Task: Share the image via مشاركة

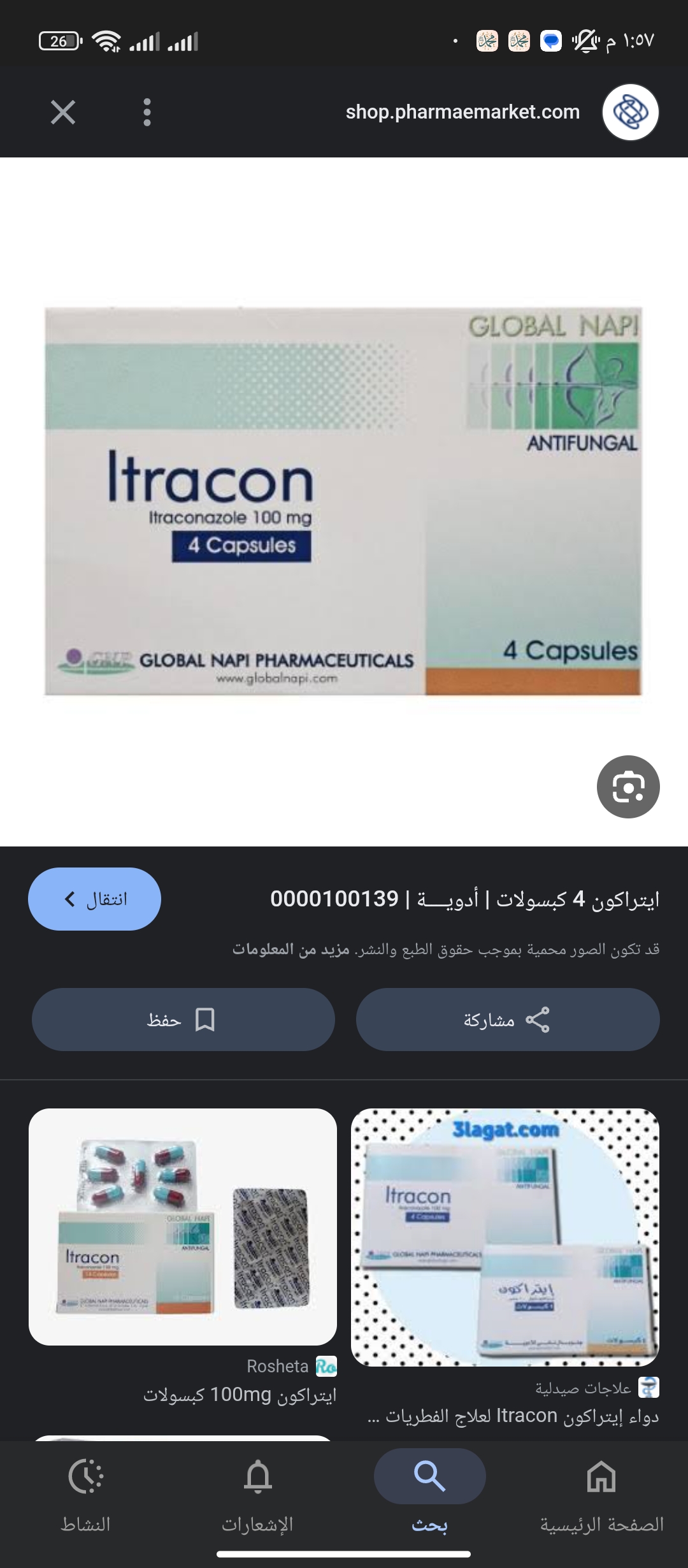Action: click(x=507, y=1020)
